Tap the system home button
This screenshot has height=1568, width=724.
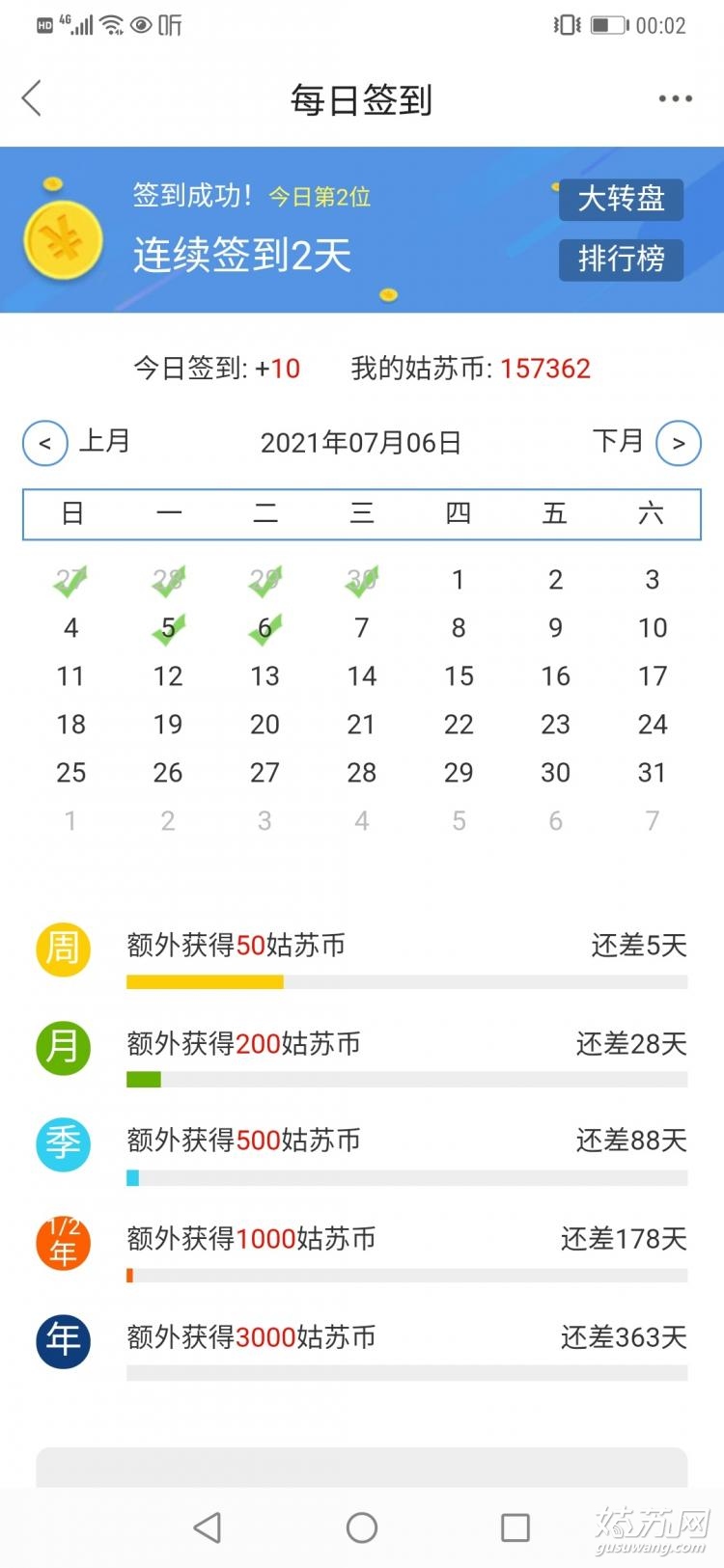tap(362, 1527)
